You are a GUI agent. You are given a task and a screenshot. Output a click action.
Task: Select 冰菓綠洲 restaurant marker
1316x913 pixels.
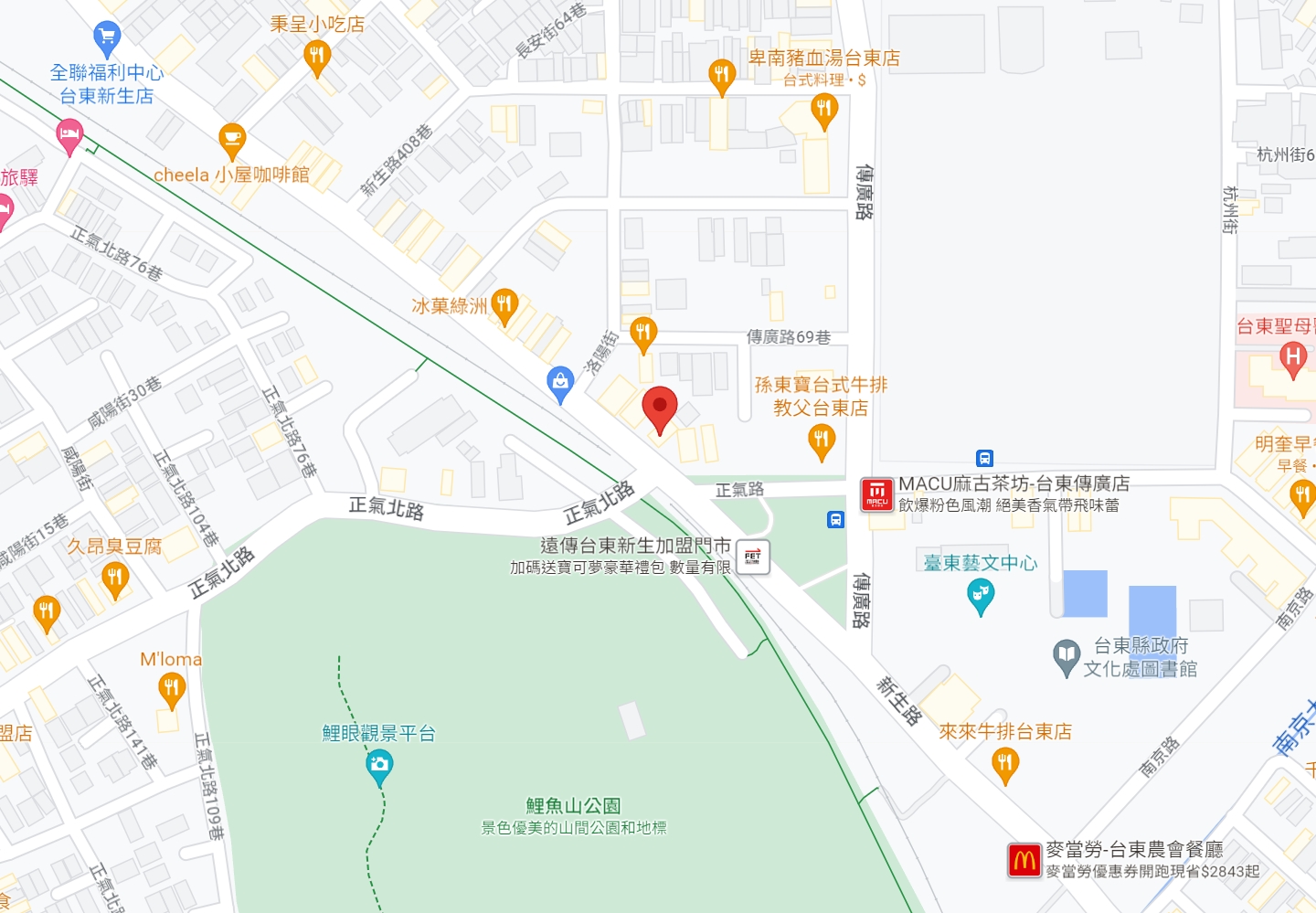click(x=504, y=305)
